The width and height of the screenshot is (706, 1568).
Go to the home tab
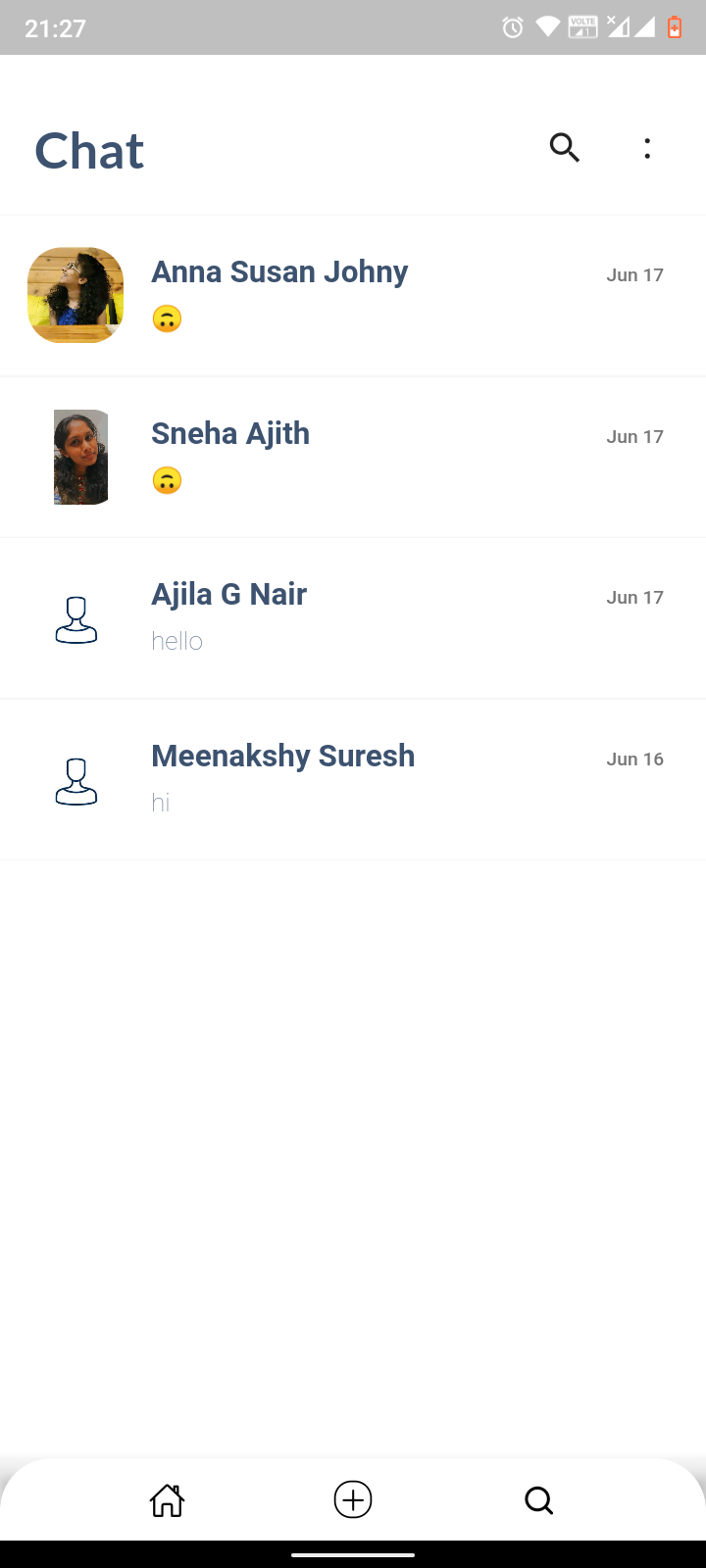coord(167,1499)
